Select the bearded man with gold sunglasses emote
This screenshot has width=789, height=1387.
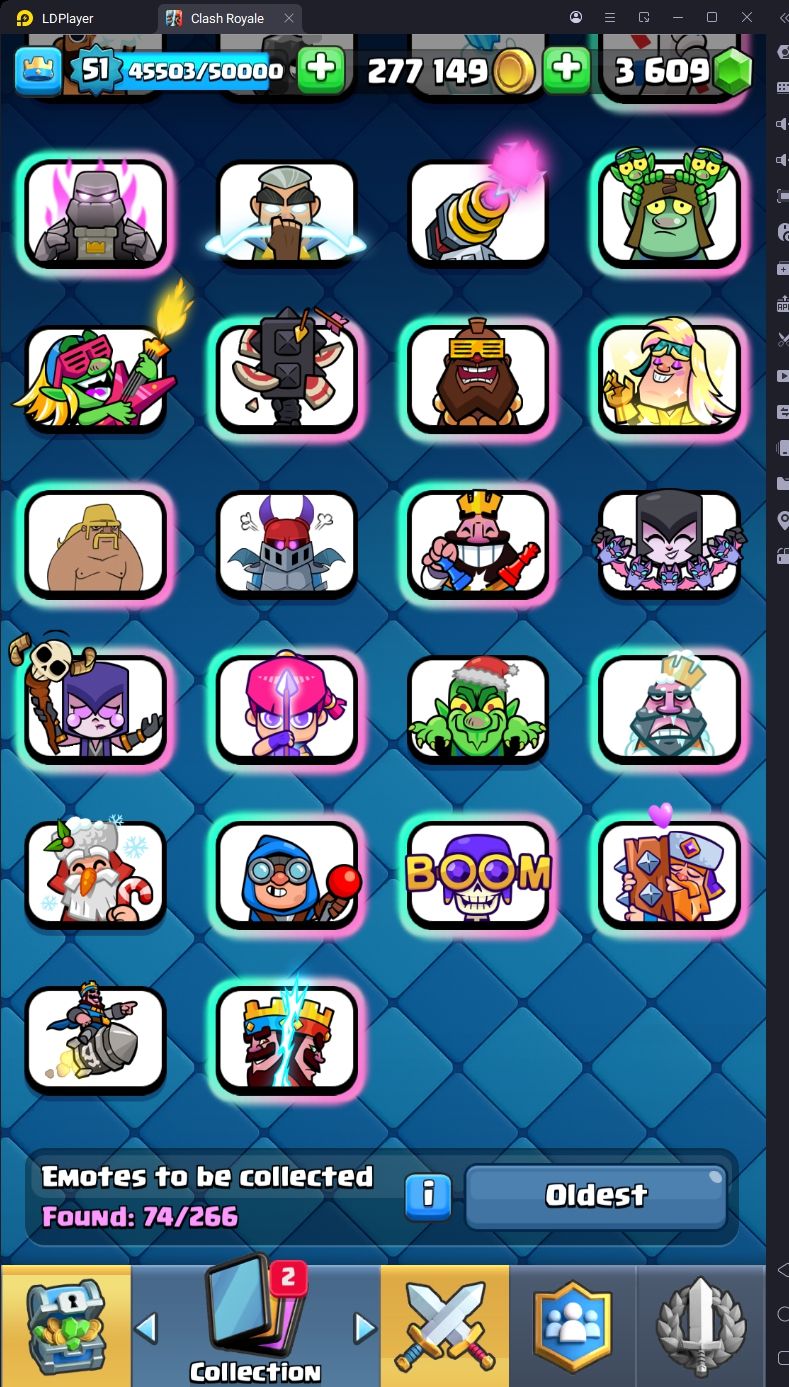[x=478, y=379]
